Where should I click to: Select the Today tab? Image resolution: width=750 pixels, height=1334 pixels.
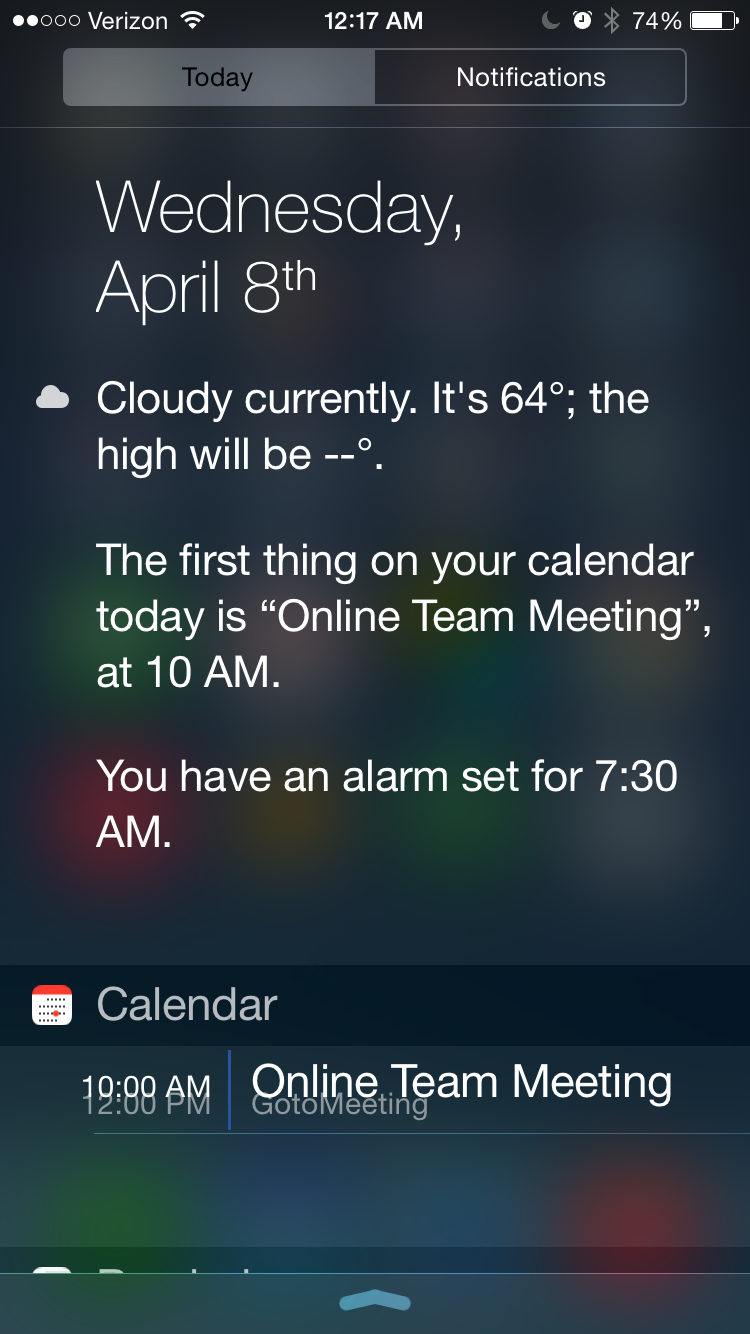[218, 77]
